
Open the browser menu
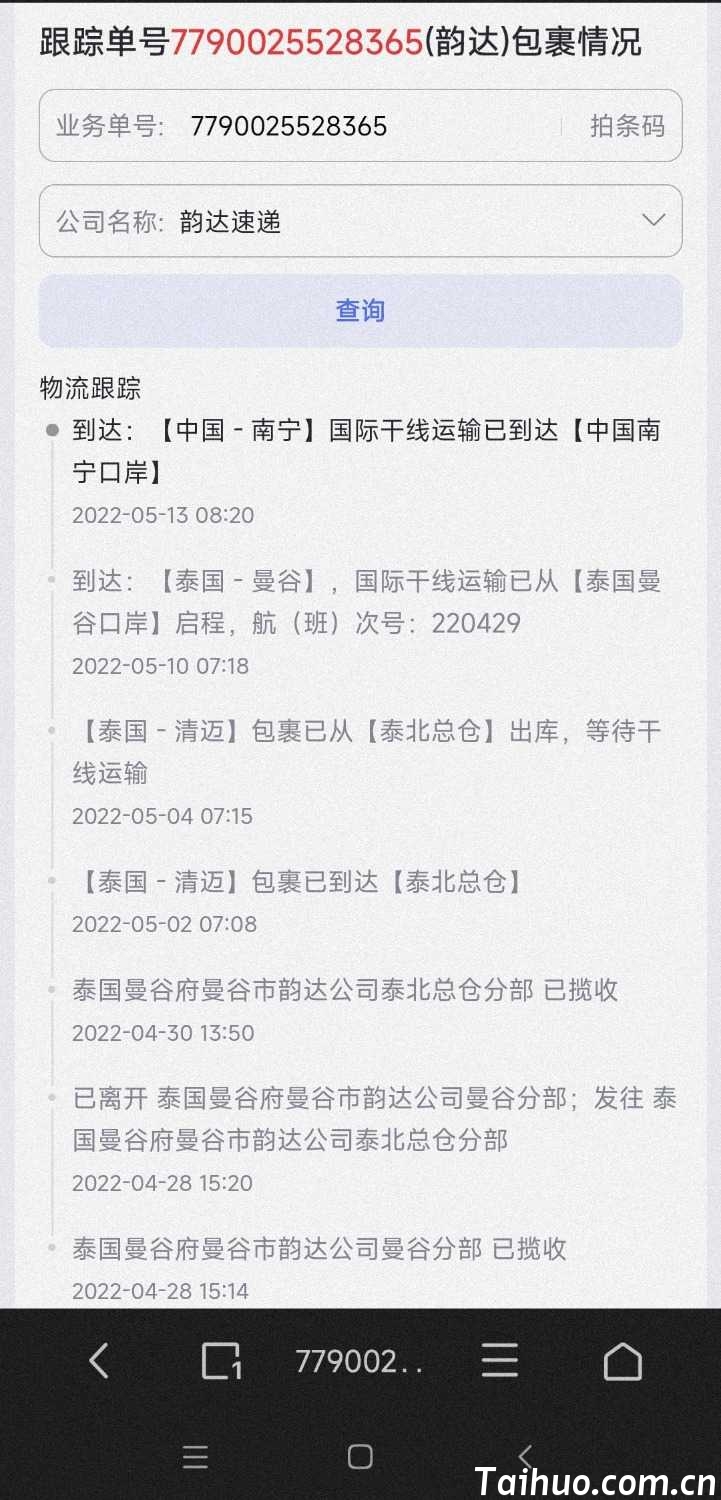pyautogui.click(x=499, y=1361)
